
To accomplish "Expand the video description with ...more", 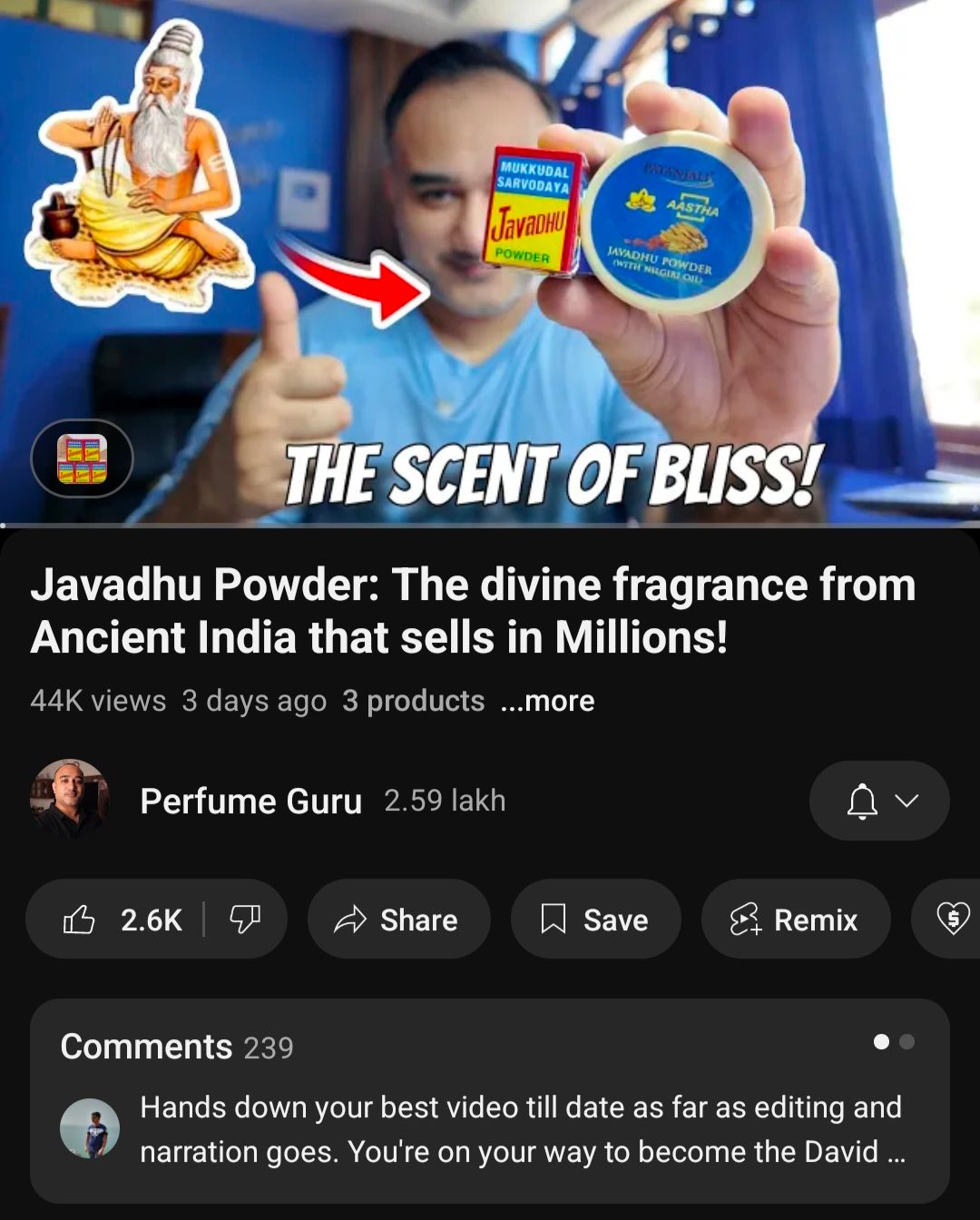I will pyautogui.click(x=547, y=701).
